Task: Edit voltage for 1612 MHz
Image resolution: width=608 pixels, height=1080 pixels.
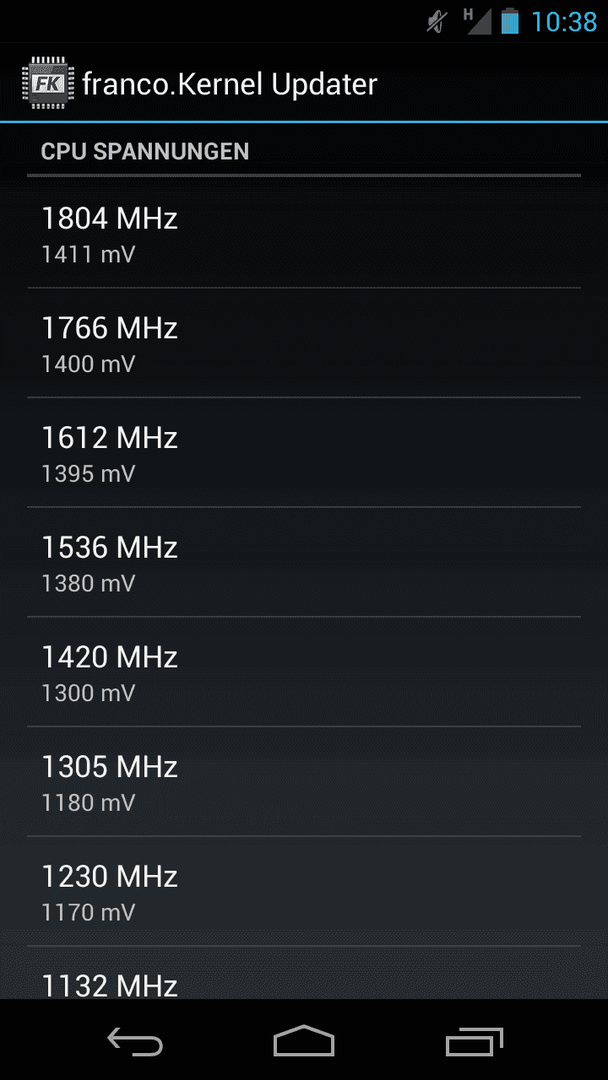Action: point(304,453)
